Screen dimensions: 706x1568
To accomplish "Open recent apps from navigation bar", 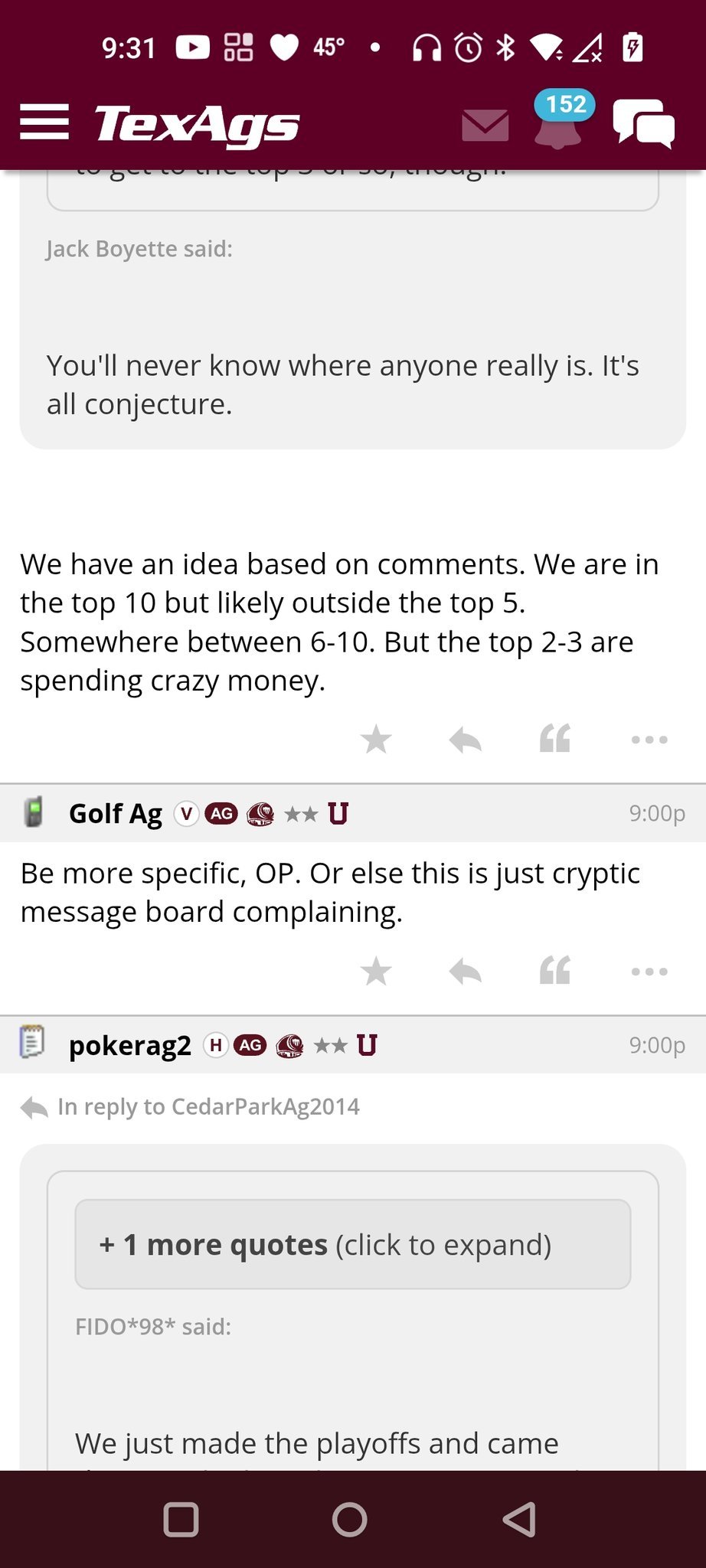I will [181, 1519].
